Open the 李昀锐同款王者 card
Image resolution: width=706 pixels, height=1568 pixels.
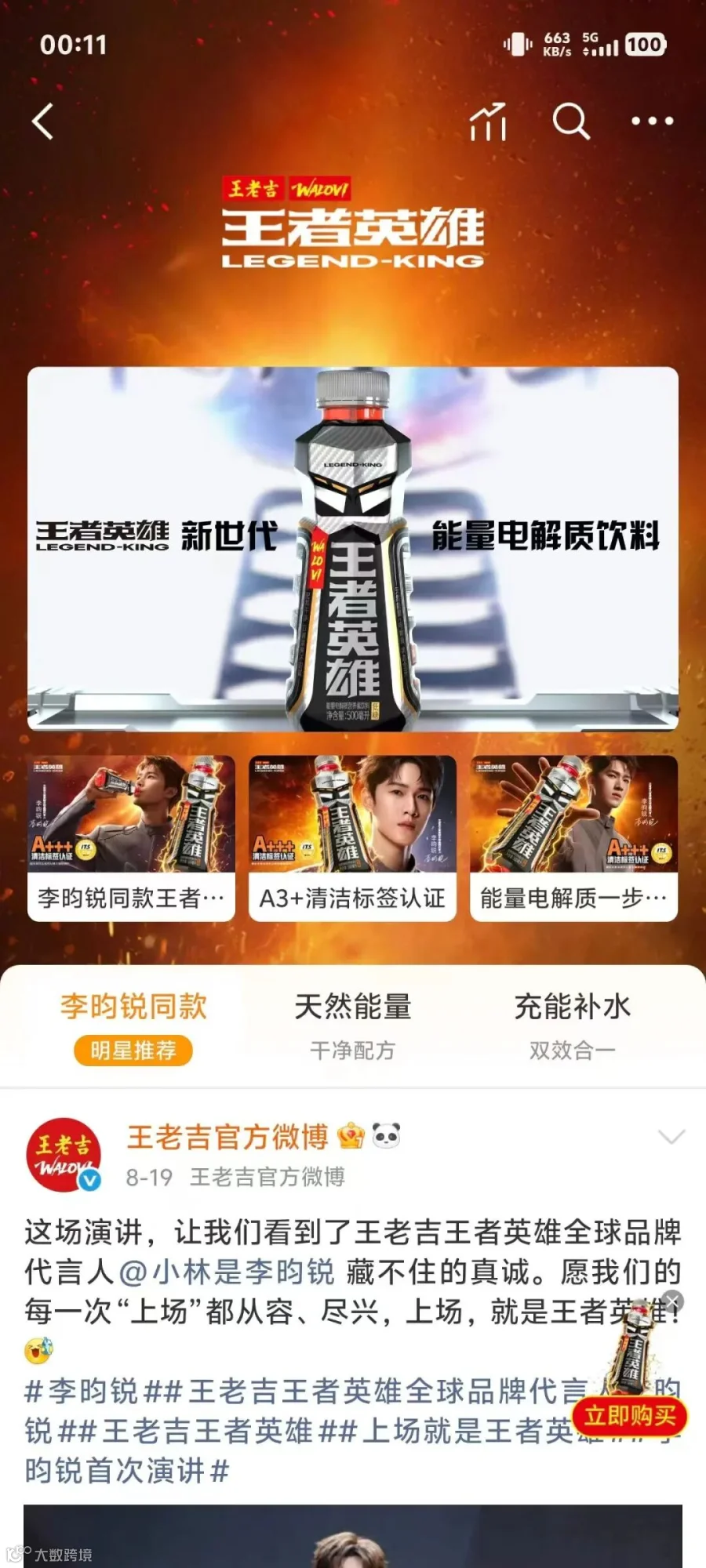coord(132,838)
